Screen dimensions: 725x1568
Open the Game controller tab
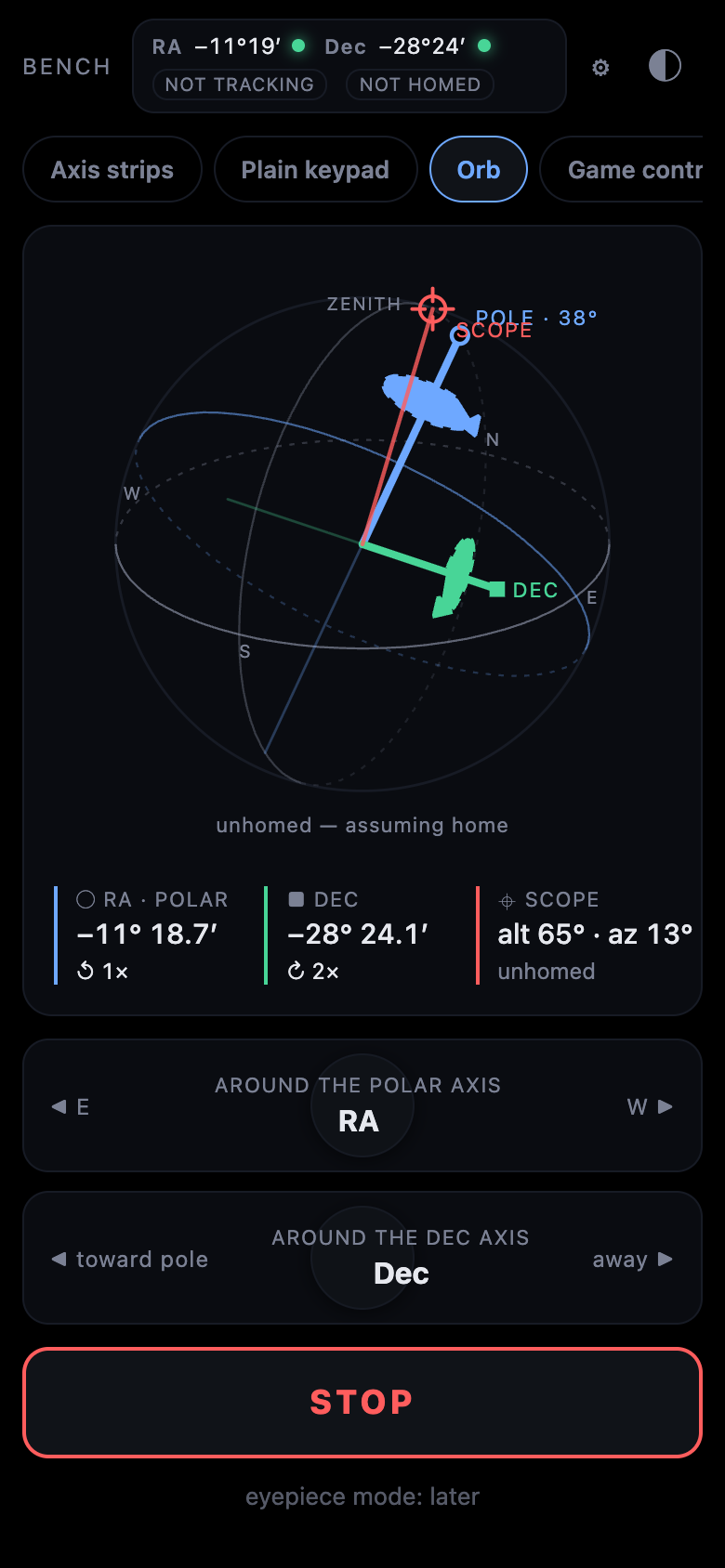621,170
